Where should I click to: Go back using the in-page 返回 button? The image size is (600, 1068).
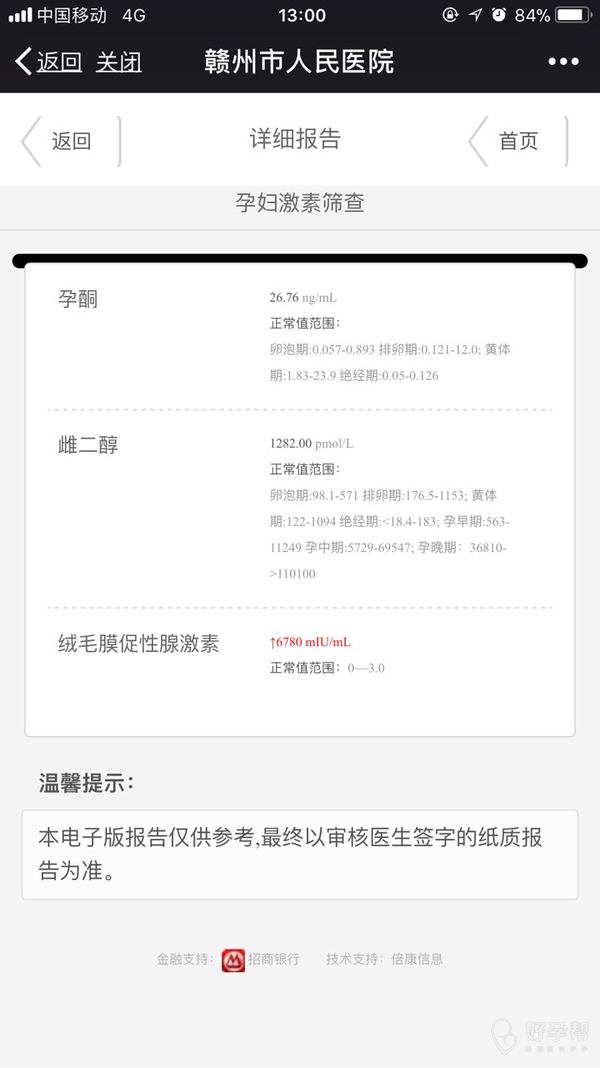[71, 141]
